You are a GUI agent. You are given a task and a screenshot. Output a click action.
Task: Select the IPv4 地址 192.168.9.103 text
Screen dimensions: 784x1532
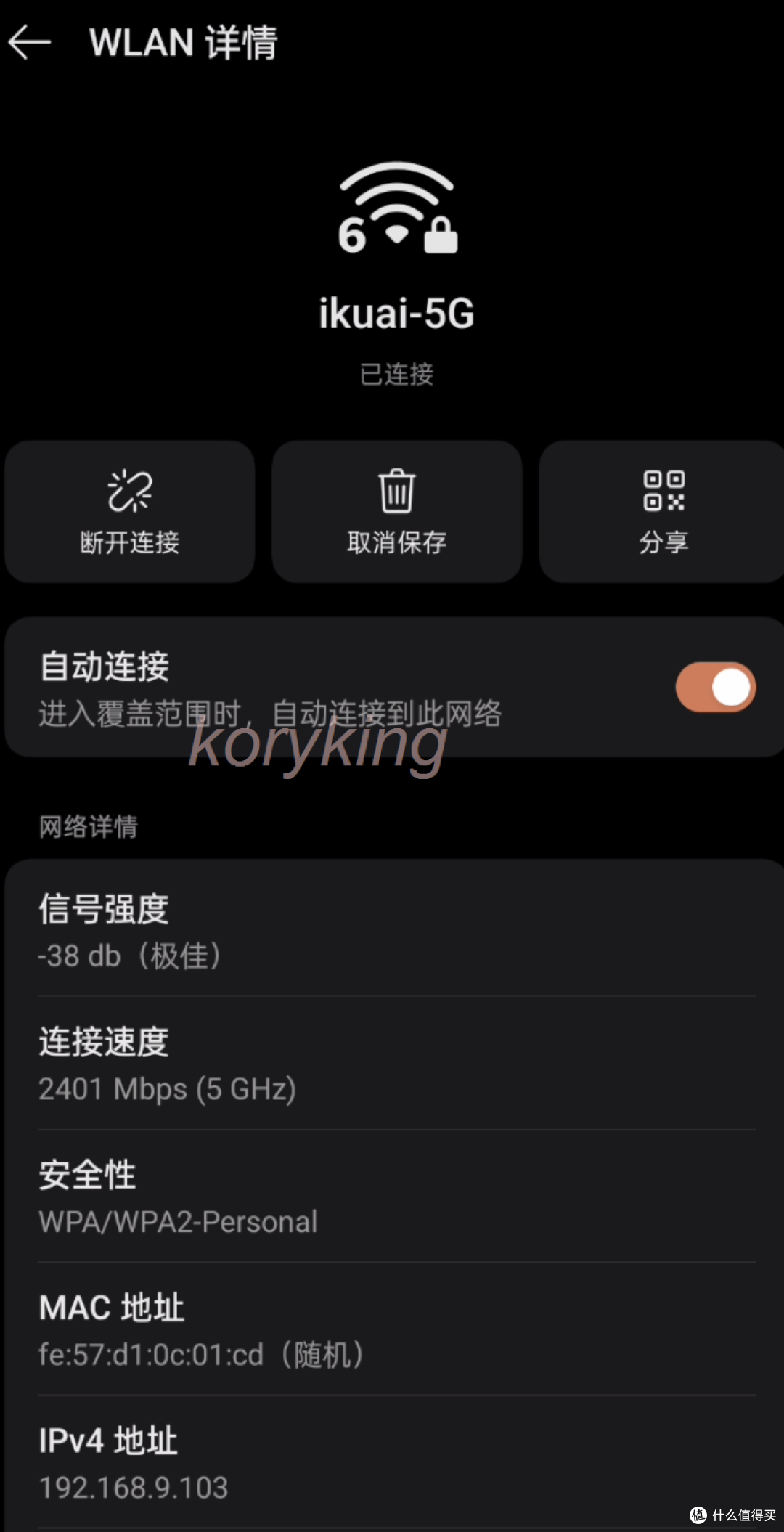point(131,1486)
